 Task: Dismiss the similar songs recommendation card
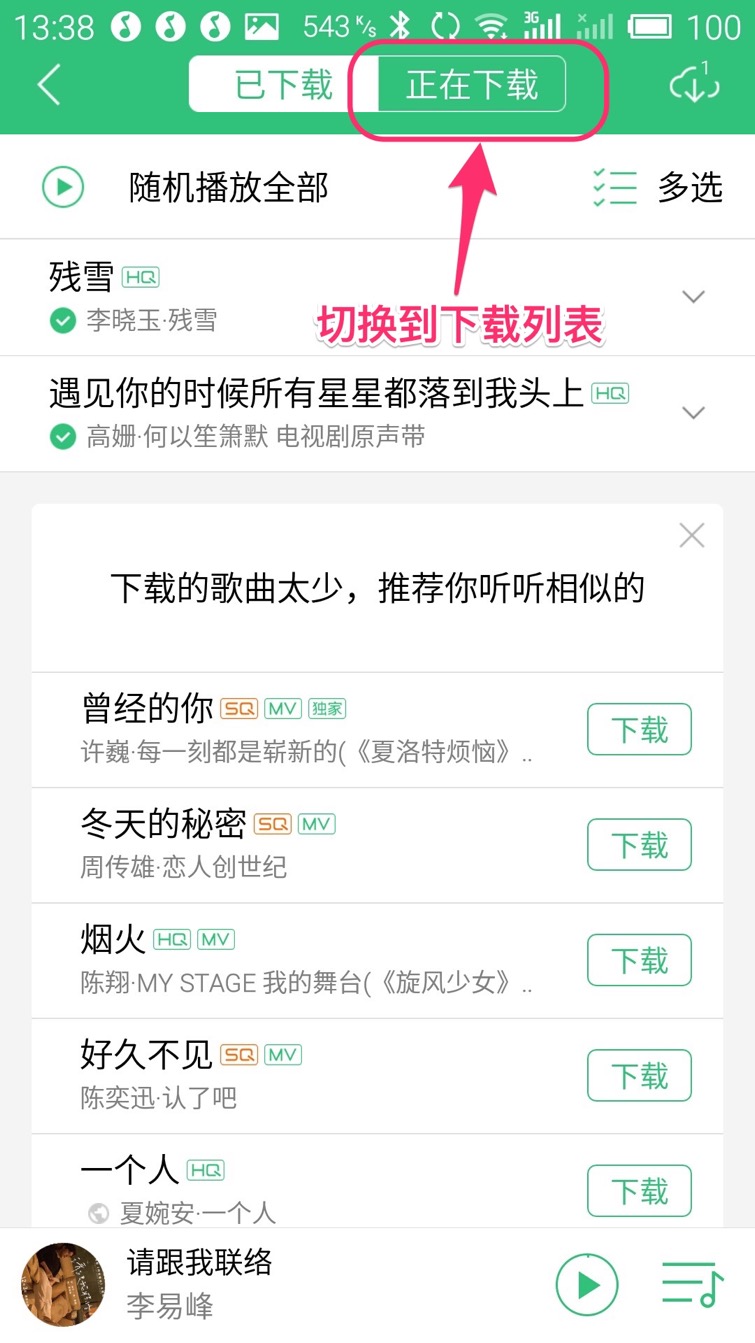pyautogui.click(x=692, y=536)
